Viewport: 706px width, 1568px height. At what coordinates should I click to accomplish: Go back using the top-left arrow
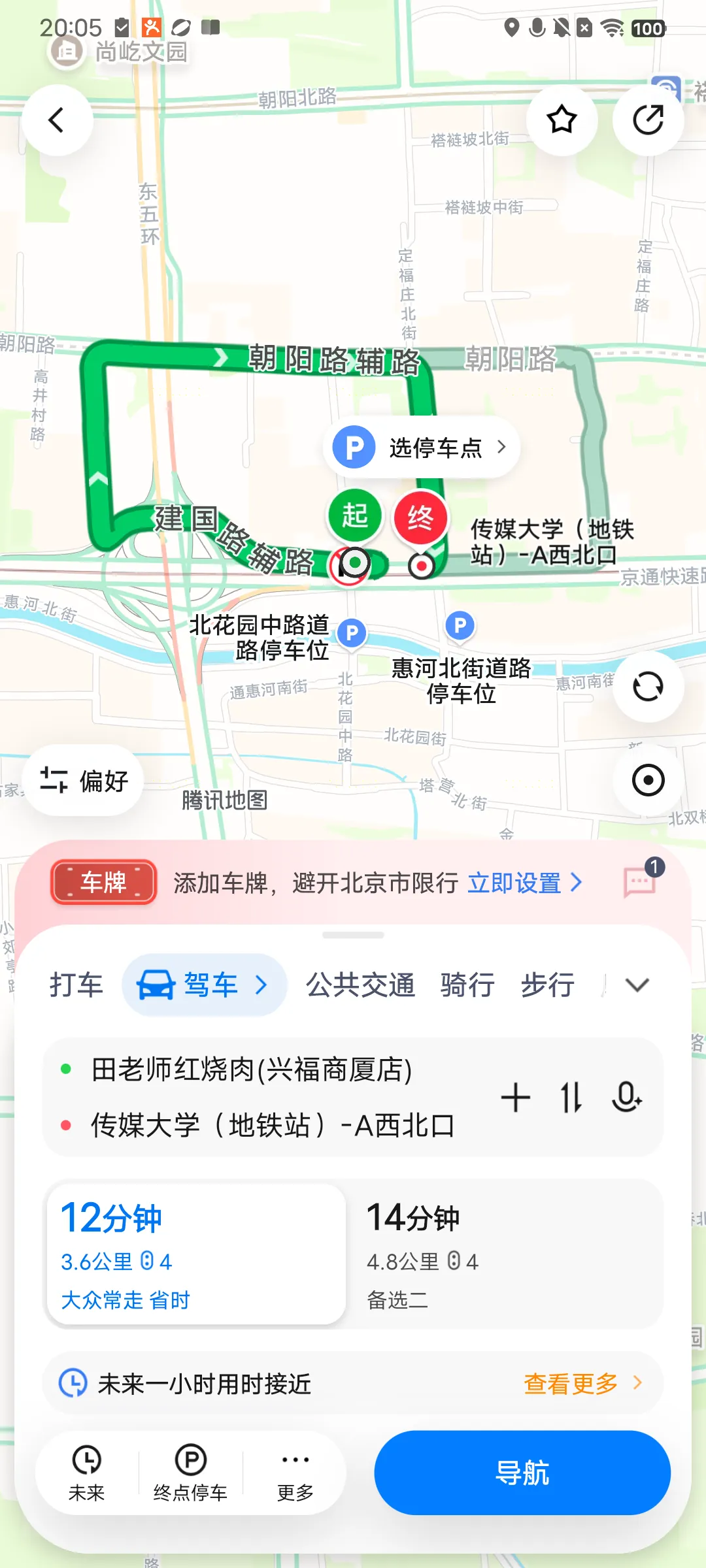coord(57,120)
